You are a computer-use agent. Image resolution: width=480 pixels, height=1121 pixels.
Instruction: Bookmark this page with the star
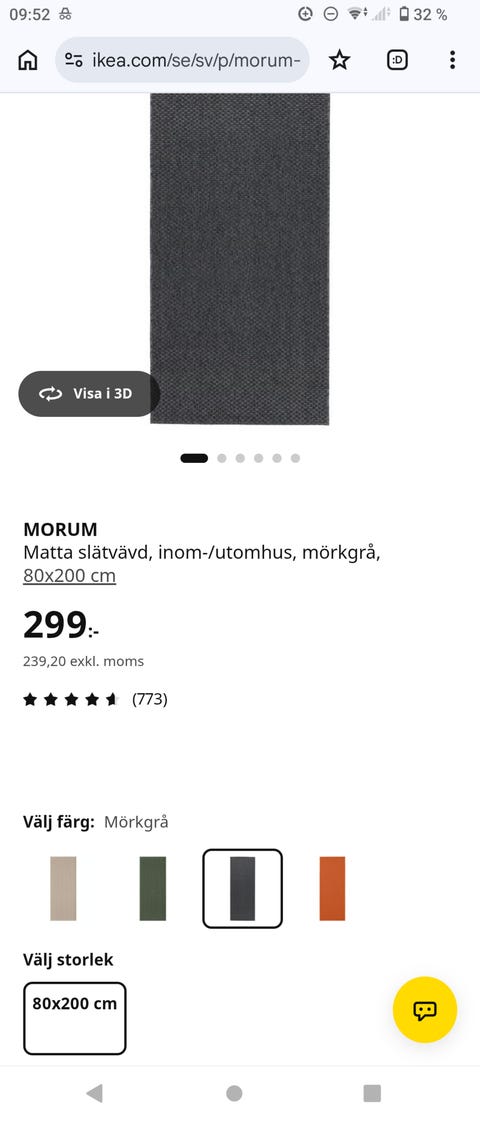tap(339, 60)
